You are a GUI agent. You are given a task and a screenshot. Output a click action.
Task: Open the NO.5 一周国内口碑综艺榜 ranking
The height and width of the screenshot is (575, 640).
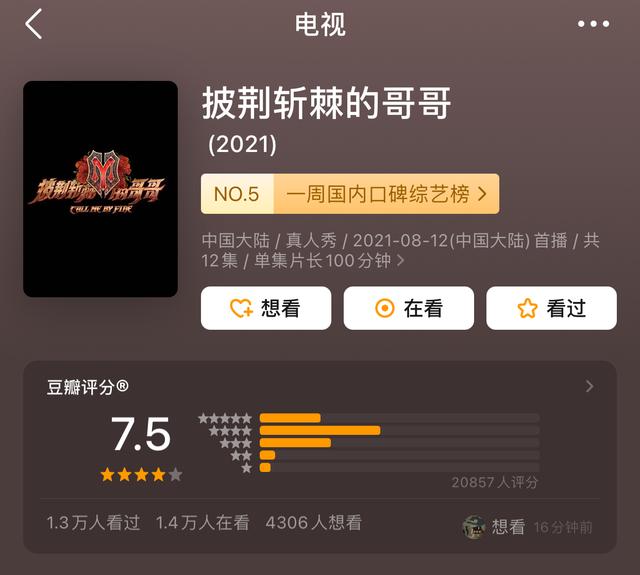pos(350,194)
